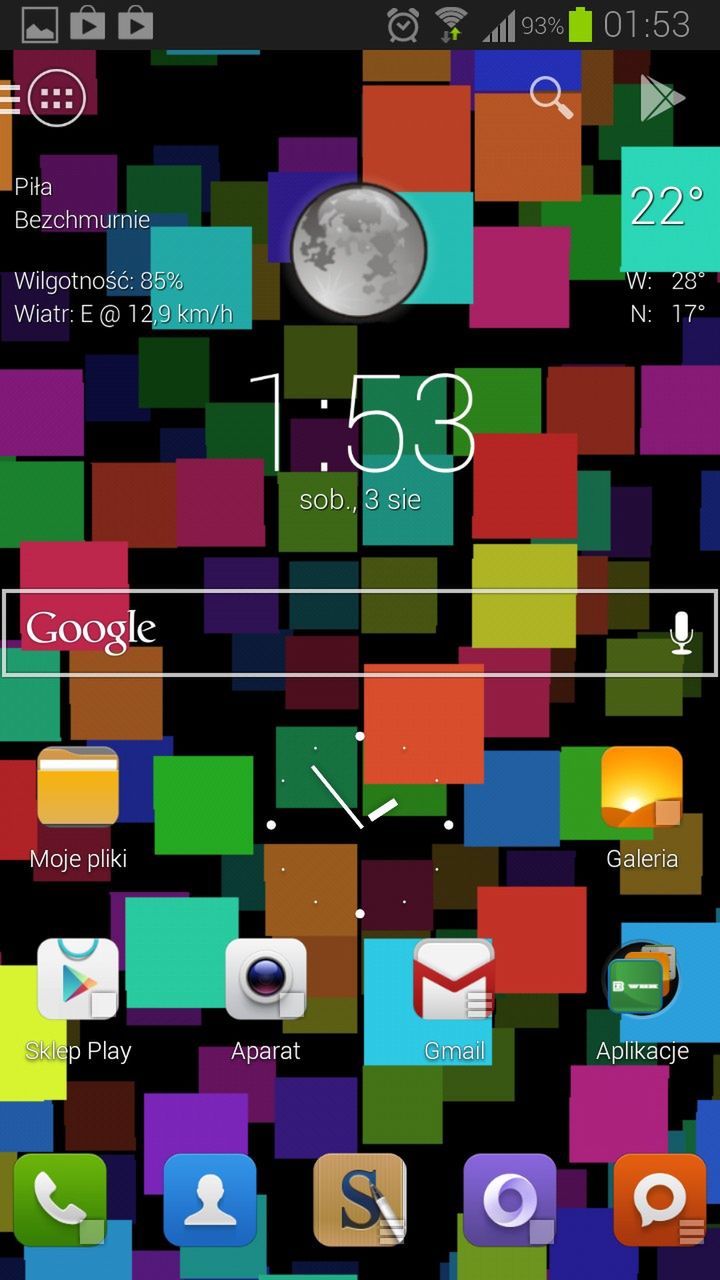Open the analog clock widget
The image size is (720, 1280).
(x=360, y=824)
